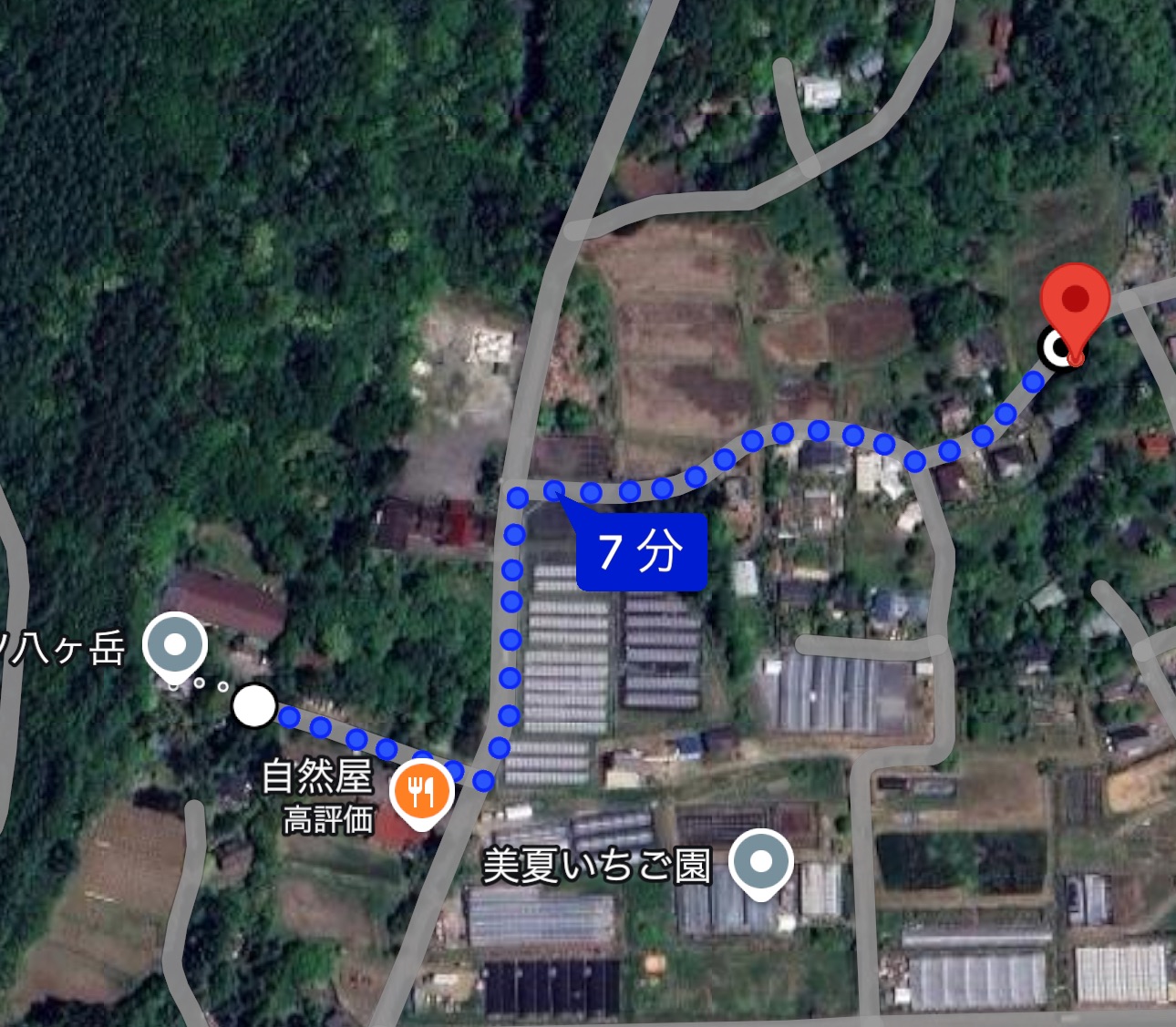Select the 美夏いちご園 place pin
The height and width of the screenshot is (1027, 1176).
click(x=761, y=862)
